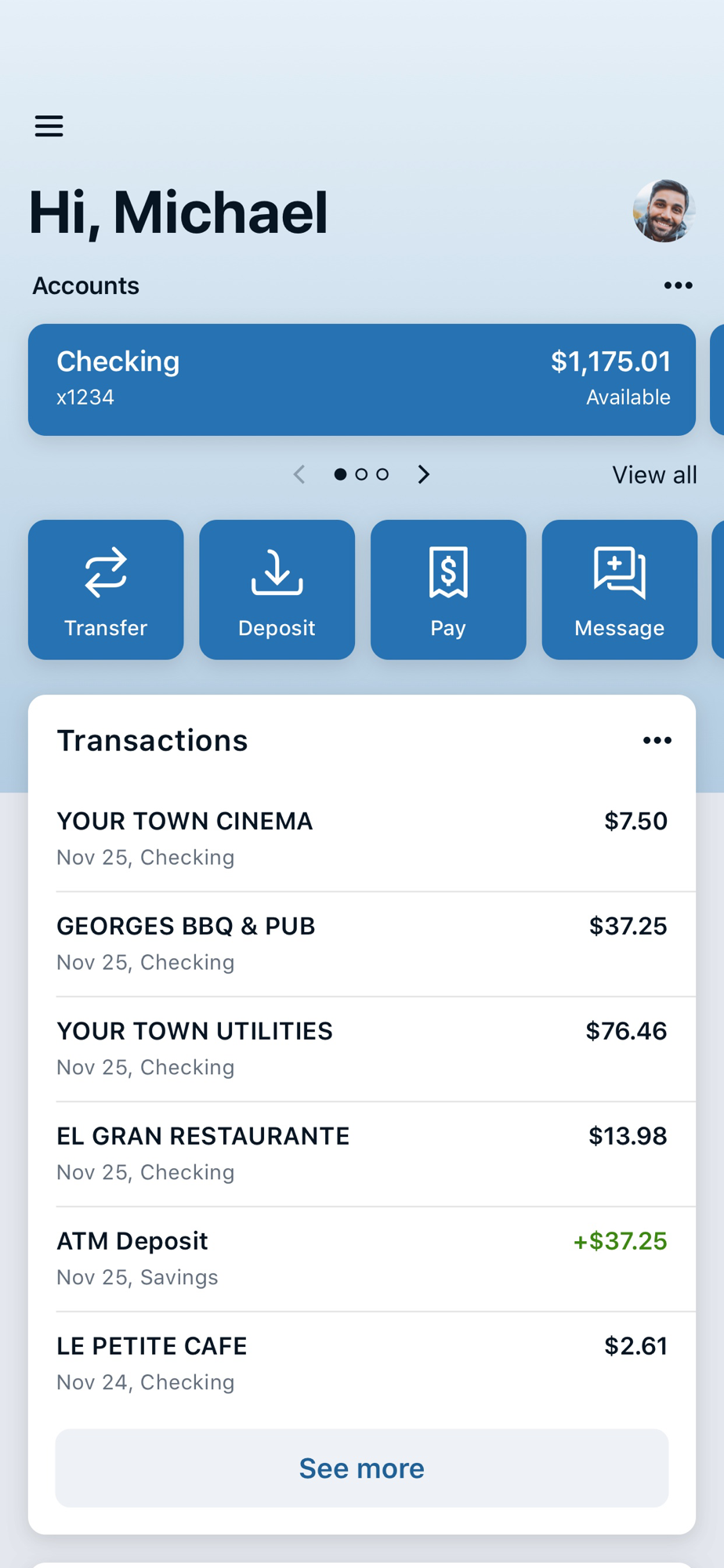Start a Transfer
Image resolution: width=724 pixels, height=1568 pixels.
tap(106, 590)
